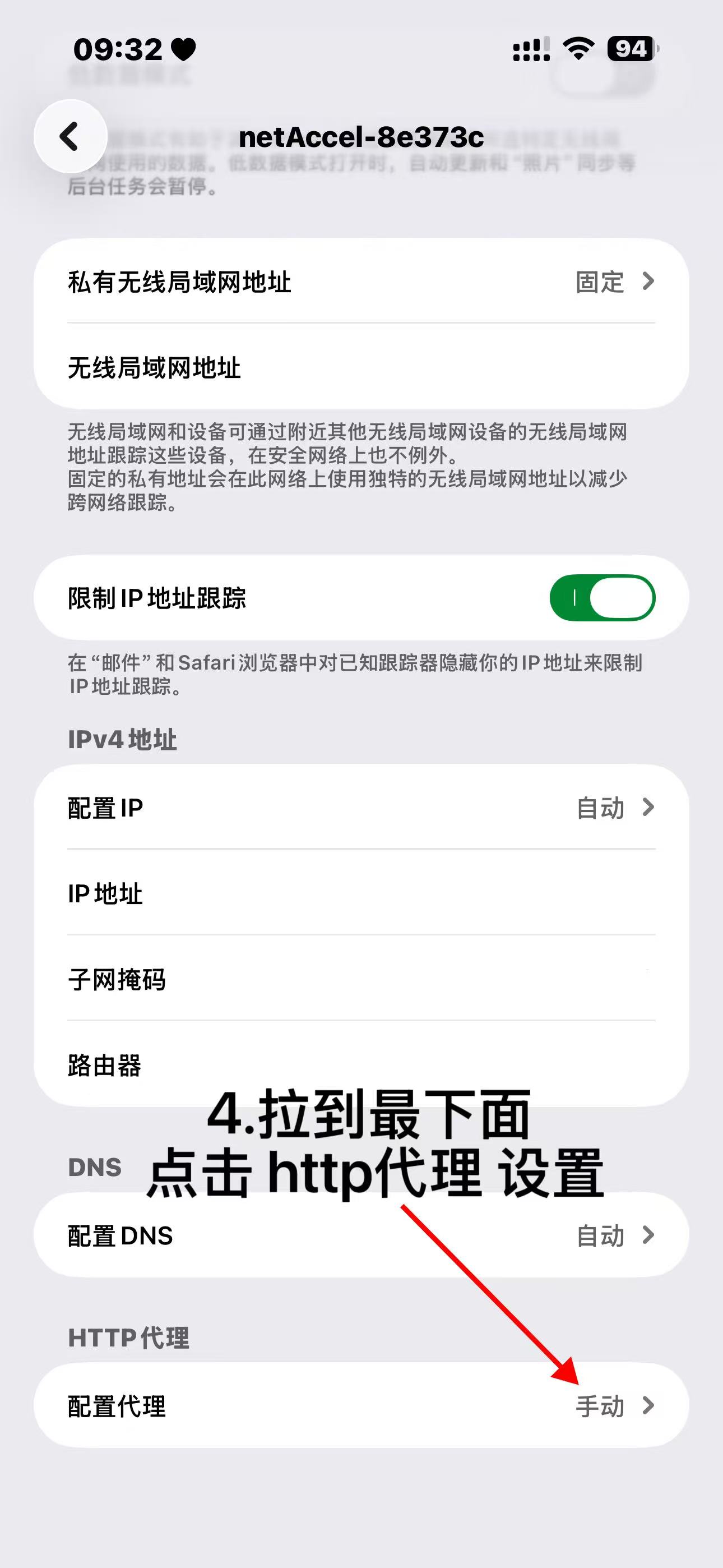Select the 无线局域网地址 row

(x=361, y=366)
